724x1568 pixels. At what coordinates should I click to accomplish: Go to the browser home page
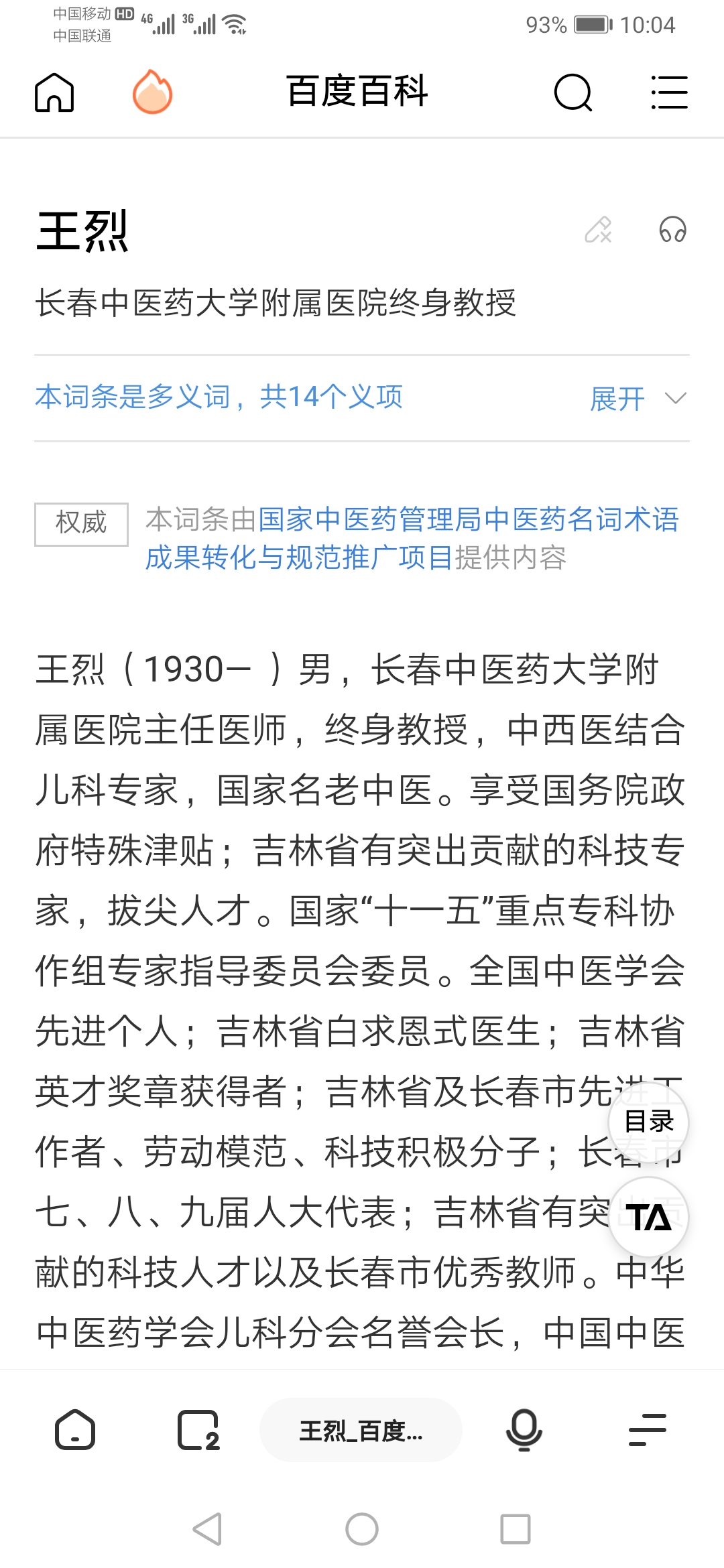[74, 1430]
